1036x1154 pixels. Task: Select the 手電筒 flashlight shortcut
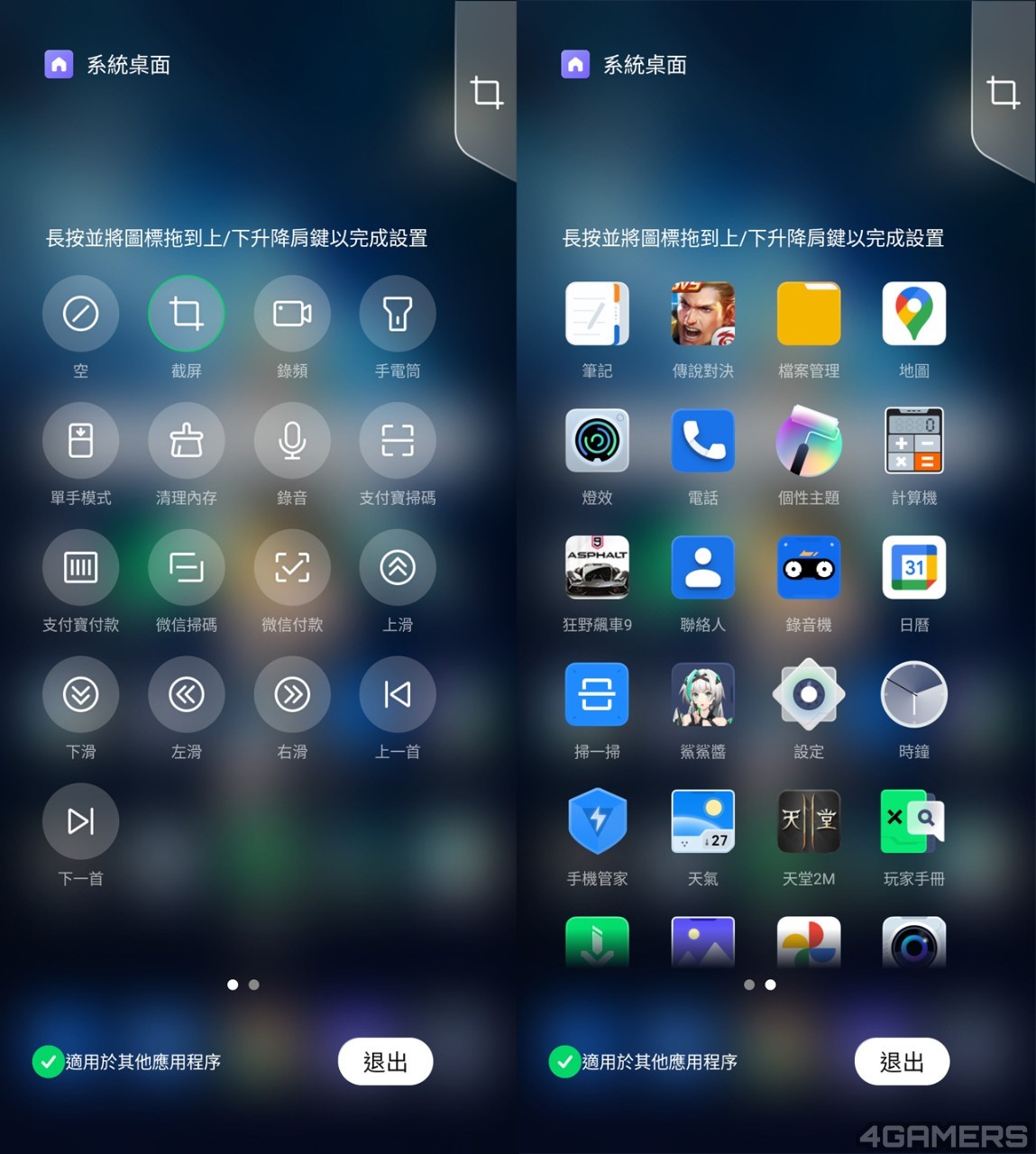pos(398,314)
